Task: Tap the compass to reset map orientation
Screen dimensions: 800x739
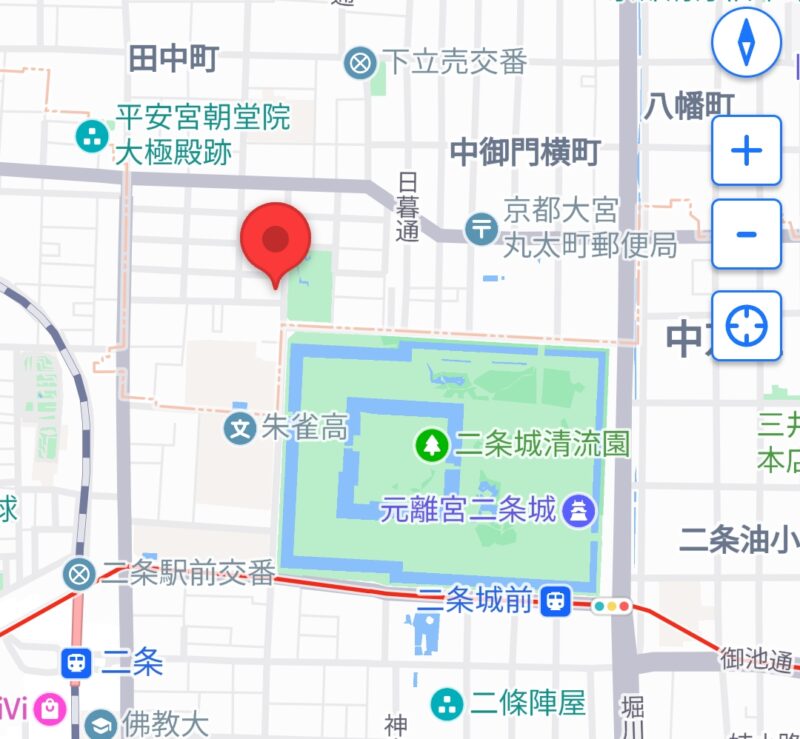Action: point(746,43)
